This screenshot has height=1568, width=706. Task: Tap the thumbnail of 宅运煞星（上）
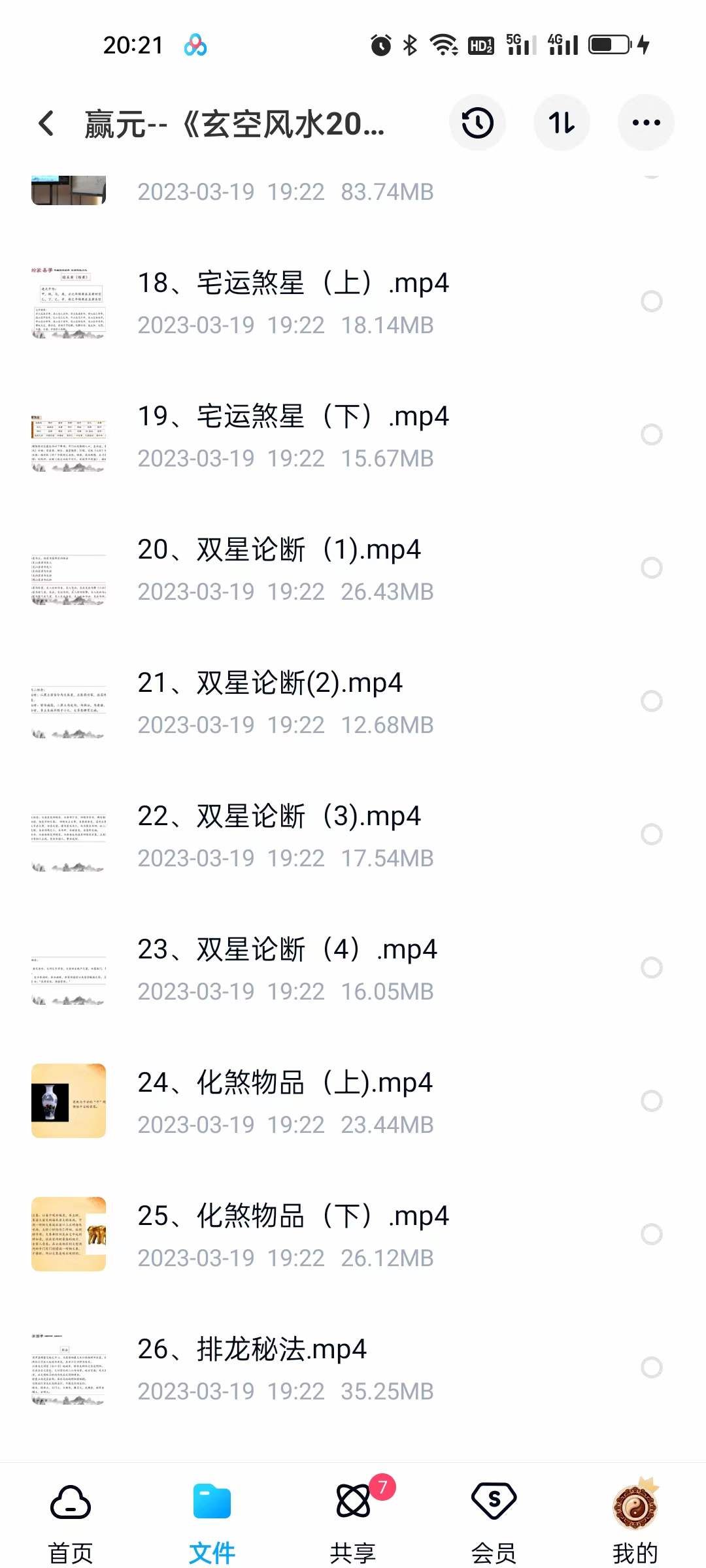point(69,302)
